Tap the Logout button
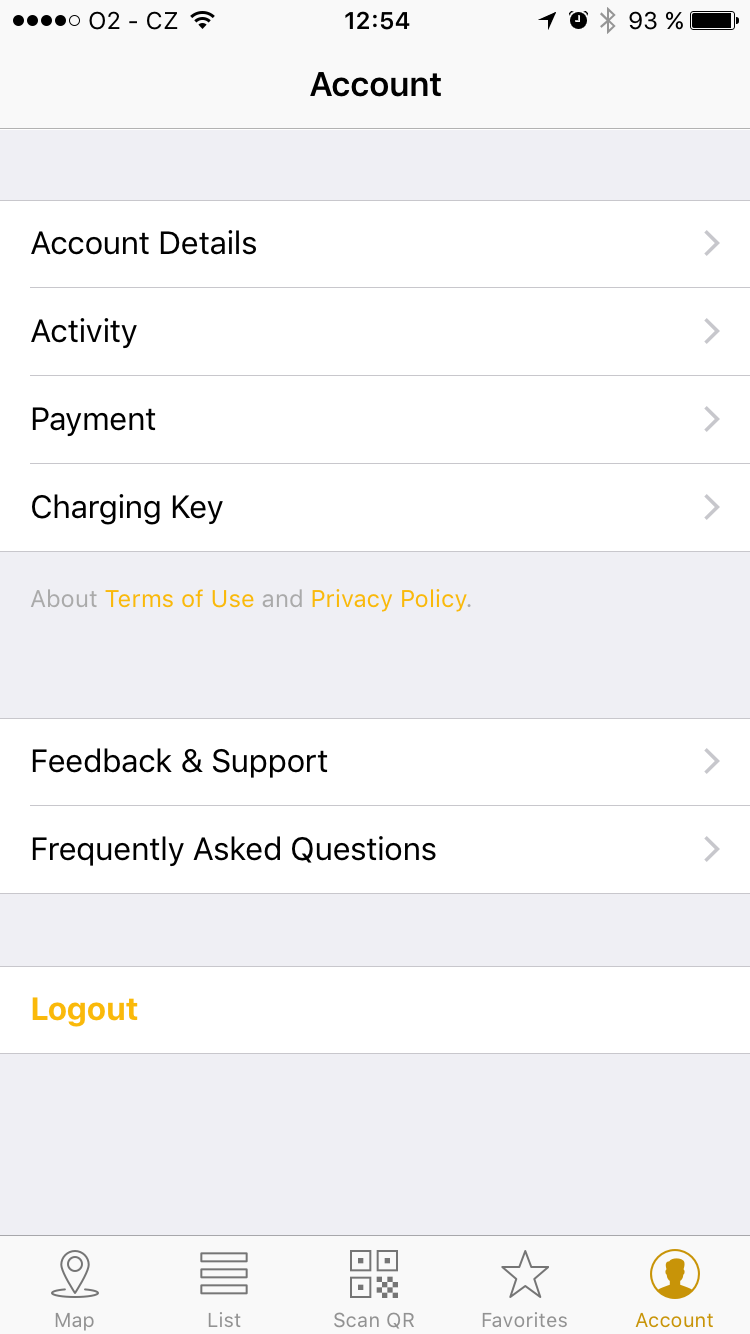Image resolution: width=750 pixels, height=1334 pixels. [85, 1010]
